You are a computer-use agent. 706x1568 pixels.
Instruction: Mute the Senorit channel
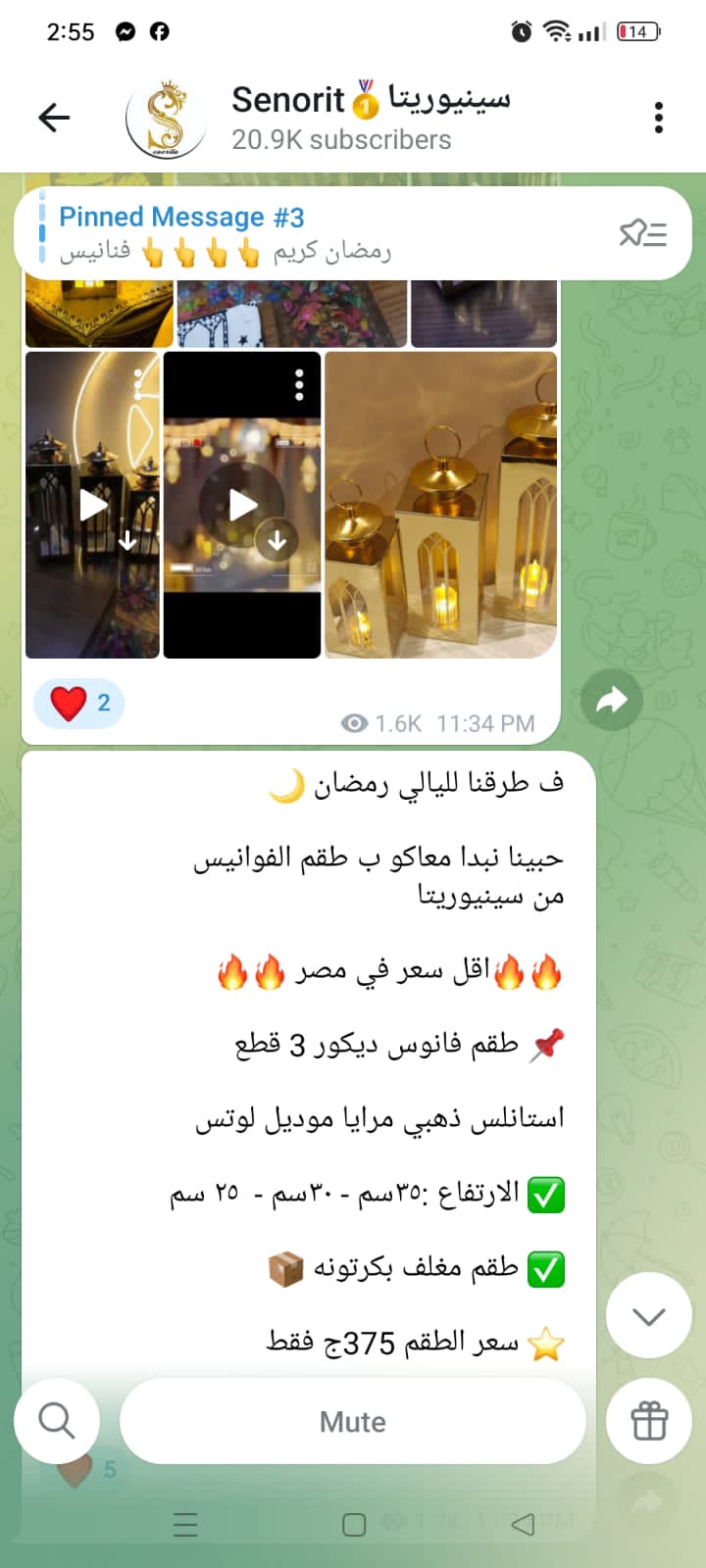click(x=352, y=1421)
